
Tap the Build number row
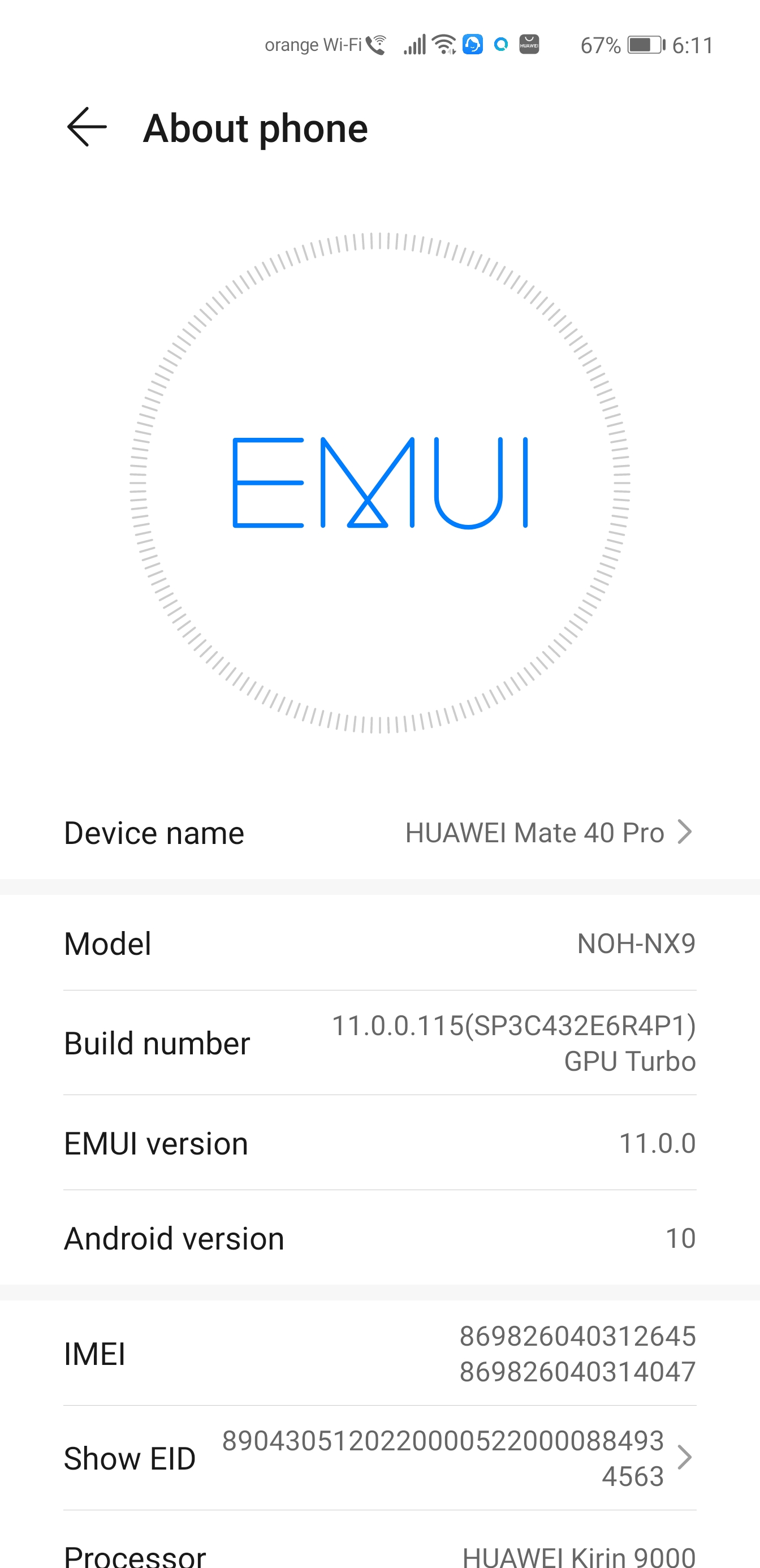(x=379, y=1043)
